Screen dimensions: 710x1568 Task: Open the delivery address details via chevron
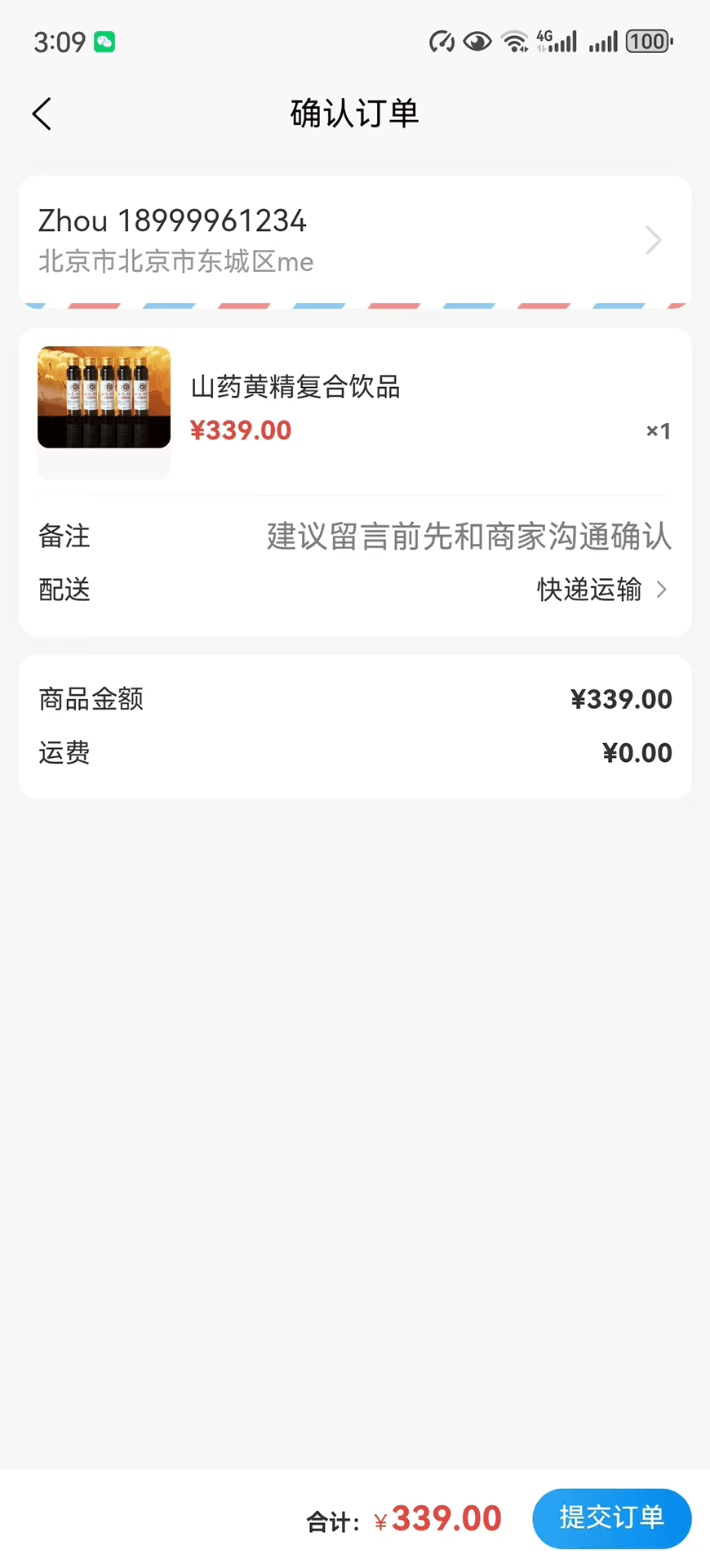653,239
